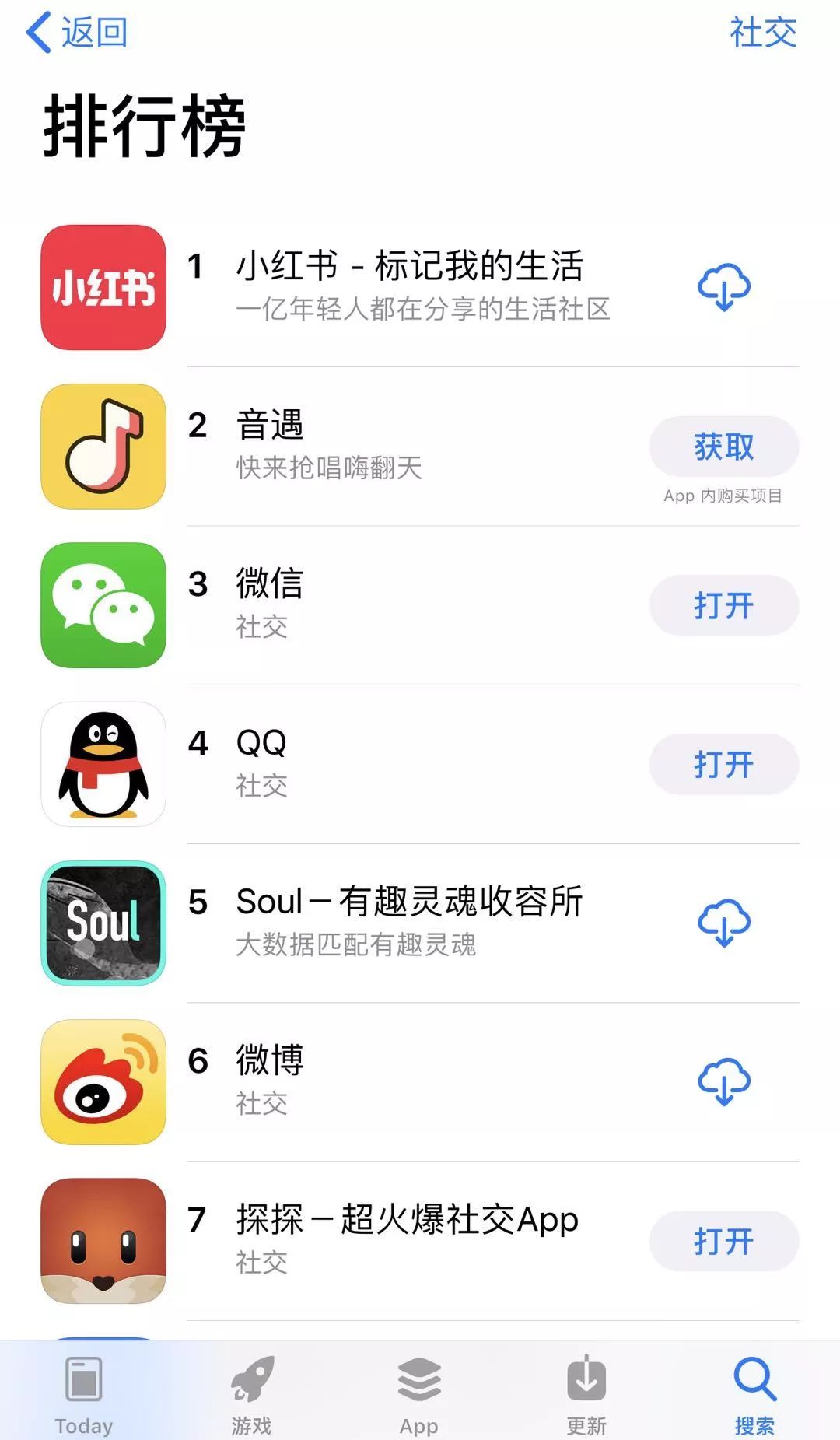Open the 更新 updates tab
This screenshot has width=840, height=1440.
tap(587, 1393)
